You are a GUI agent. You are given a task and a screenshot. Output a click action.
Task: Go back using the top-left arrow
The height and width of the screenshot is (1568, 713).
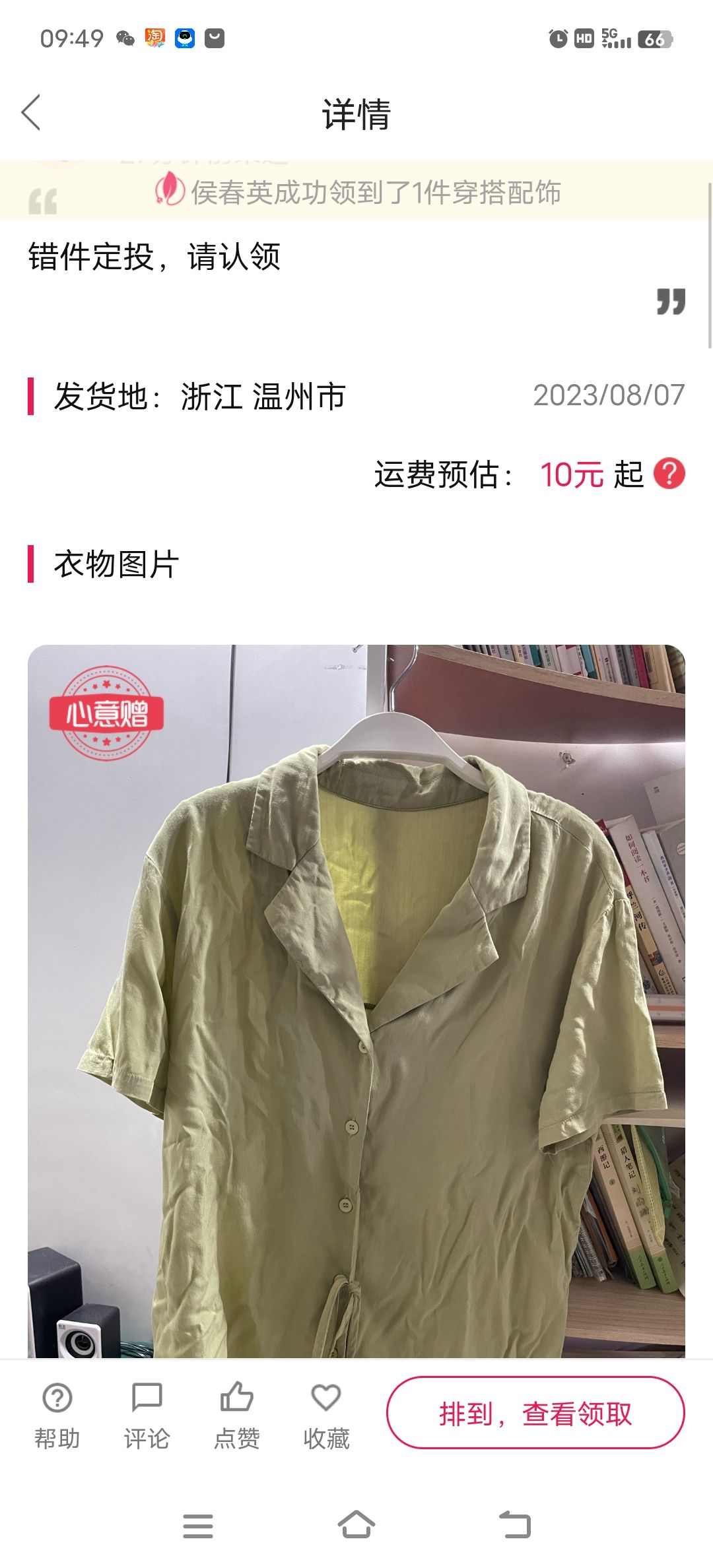(31, 112)
